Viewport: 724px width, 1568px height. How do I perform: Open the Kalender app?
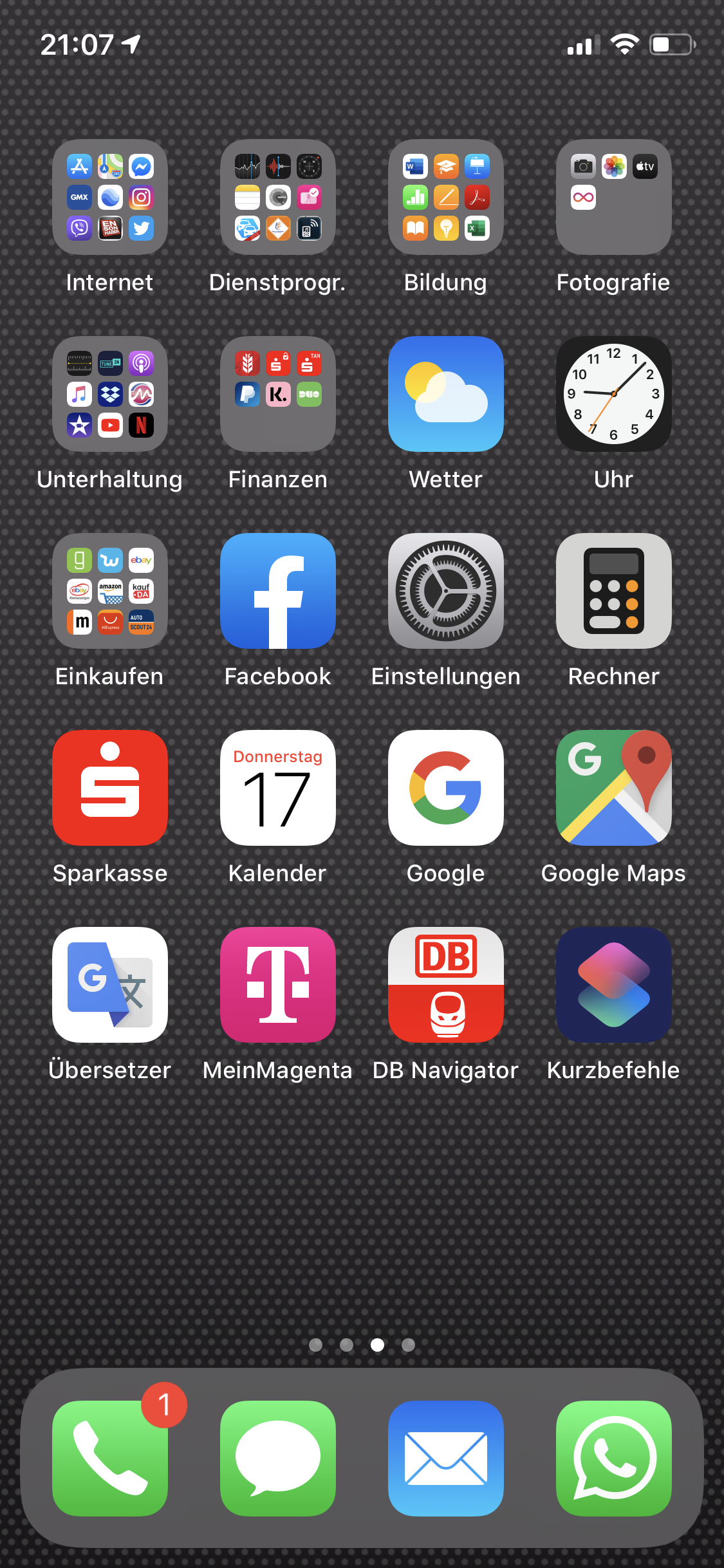pos(278,788)
